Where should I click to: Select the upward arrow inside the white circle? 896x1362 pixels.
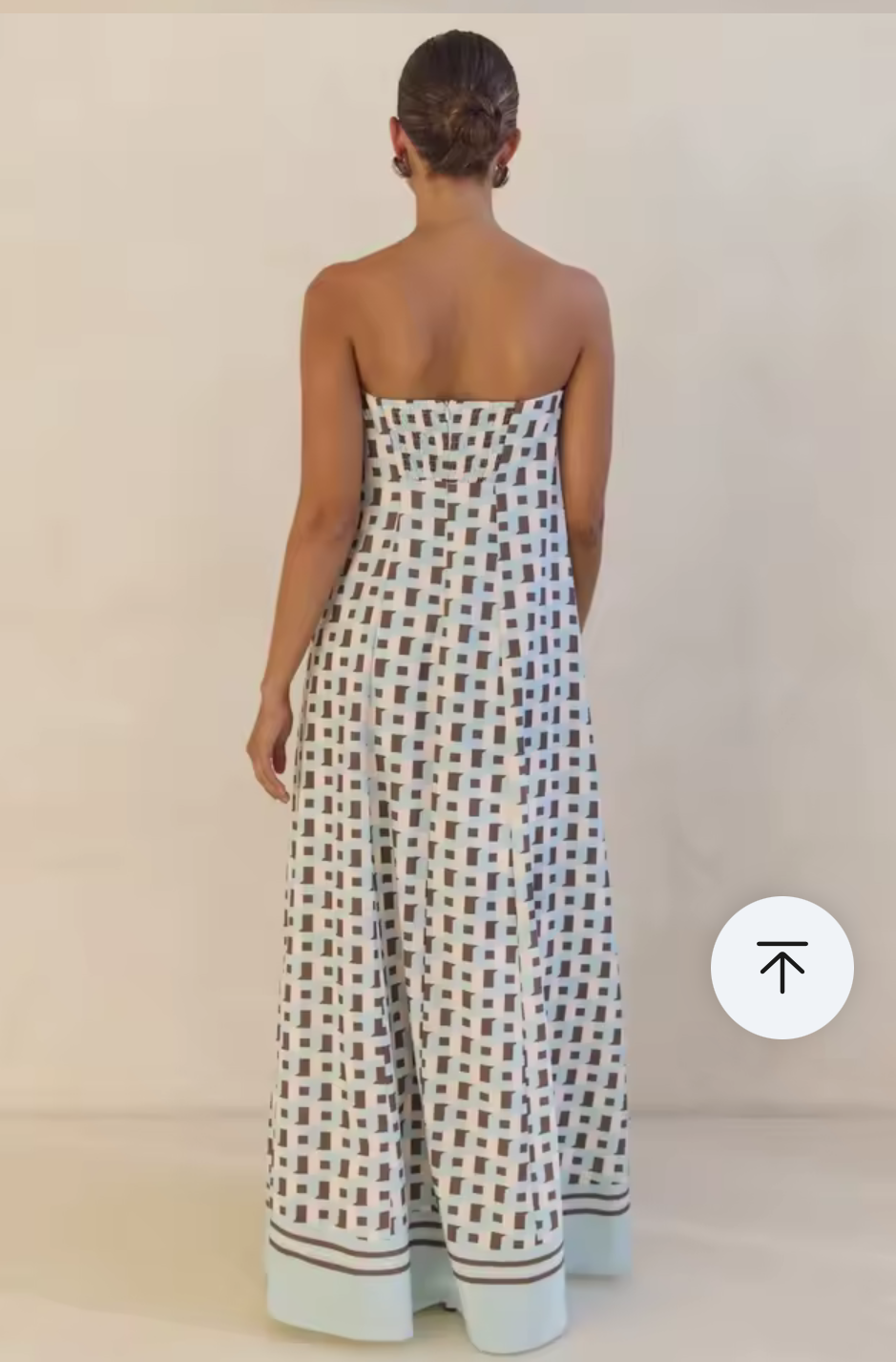[782, 968]
